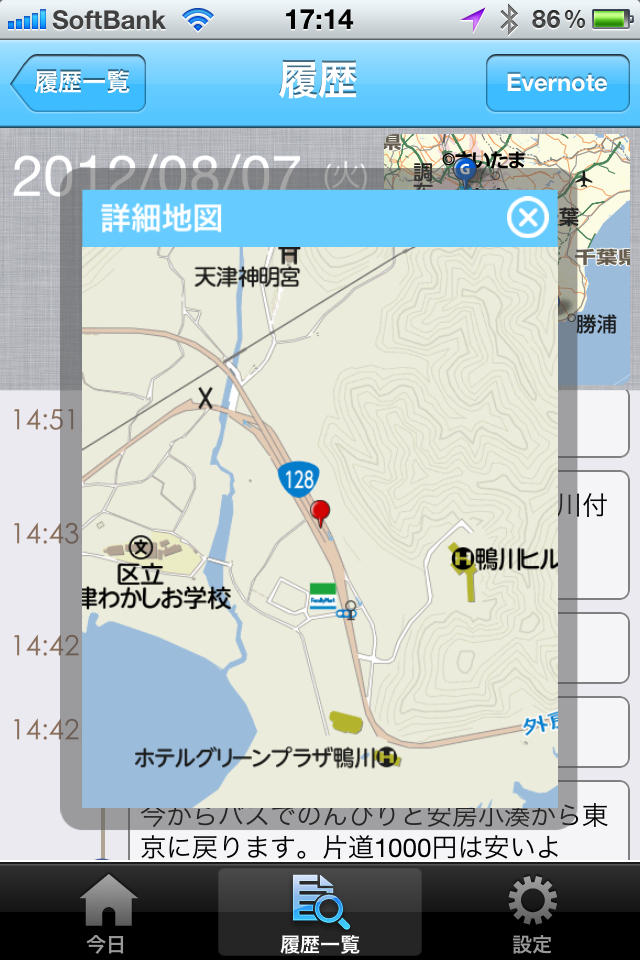Close the 詳細地図 map popup

(x=527, y=217)
